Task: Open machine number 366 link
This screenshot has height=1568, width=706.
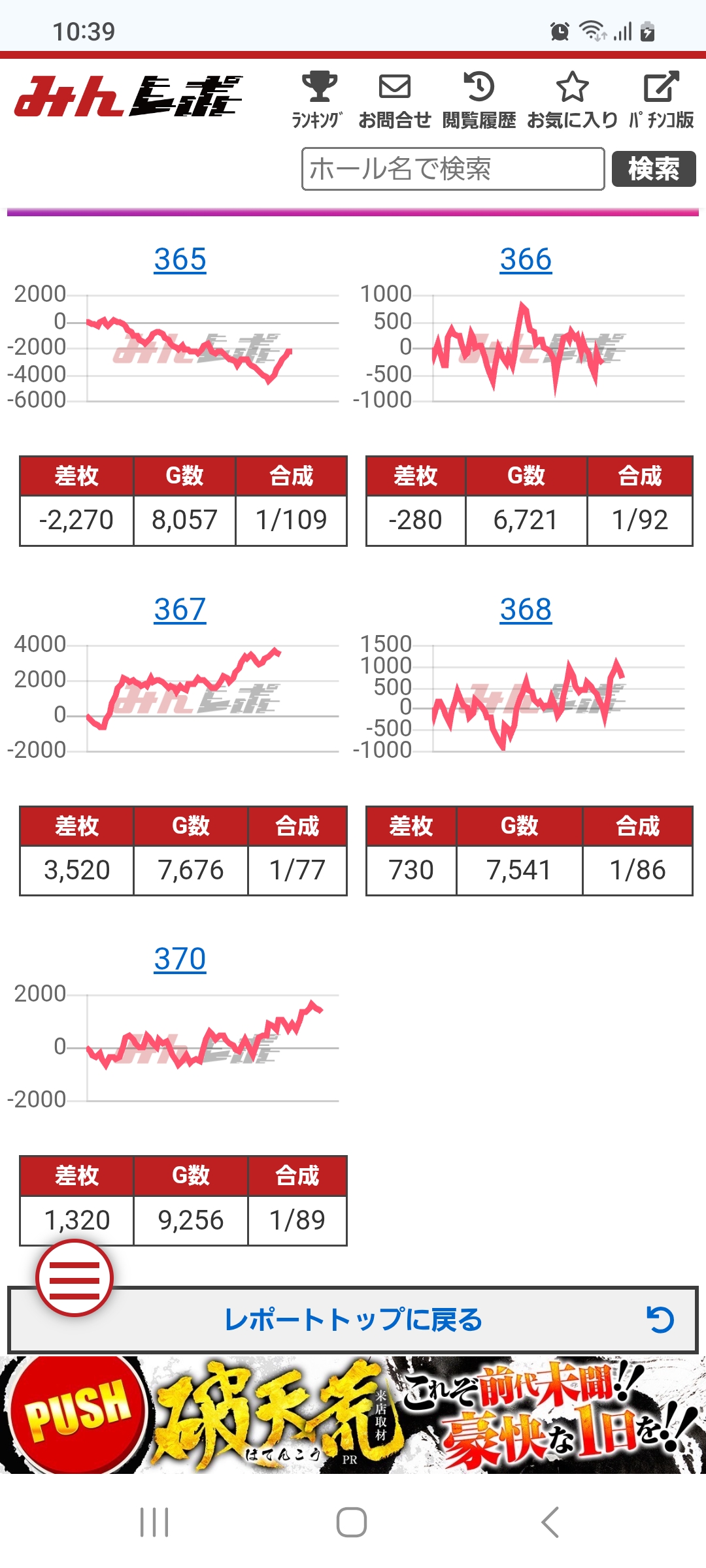Action: click(x=526, y=259)
